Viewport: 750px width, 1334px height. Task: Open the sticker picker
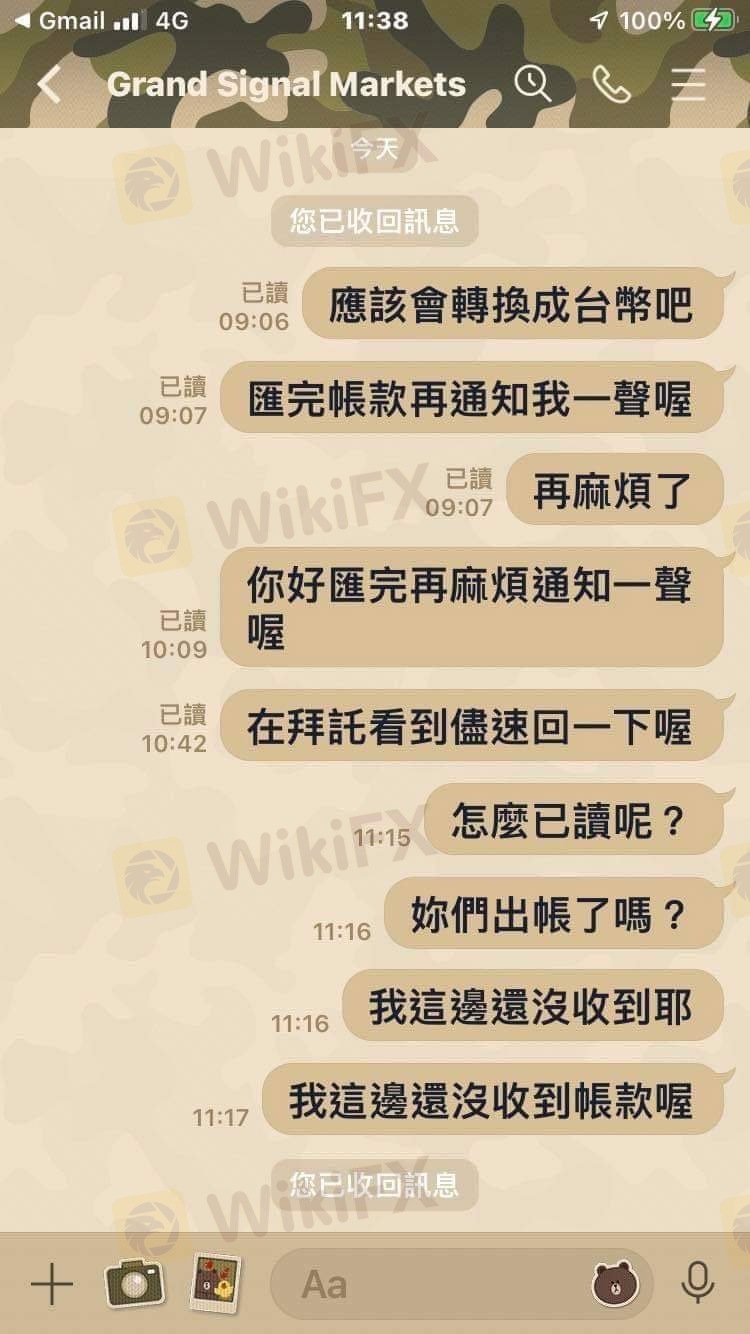pos(615,1284)
